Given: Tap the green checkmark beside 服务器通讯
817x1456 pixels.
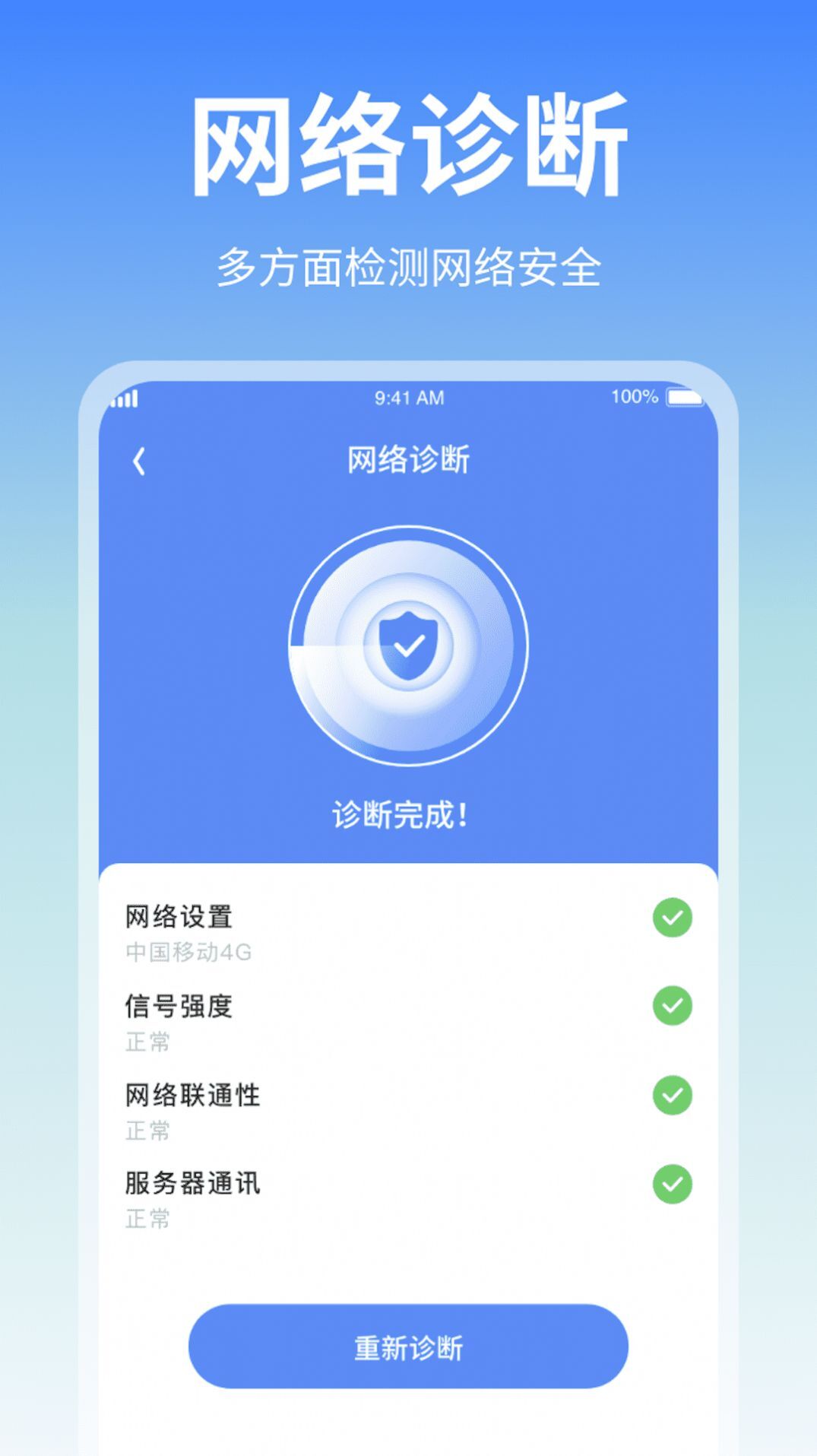Looking at the screenshot, I should [672, 1185].
